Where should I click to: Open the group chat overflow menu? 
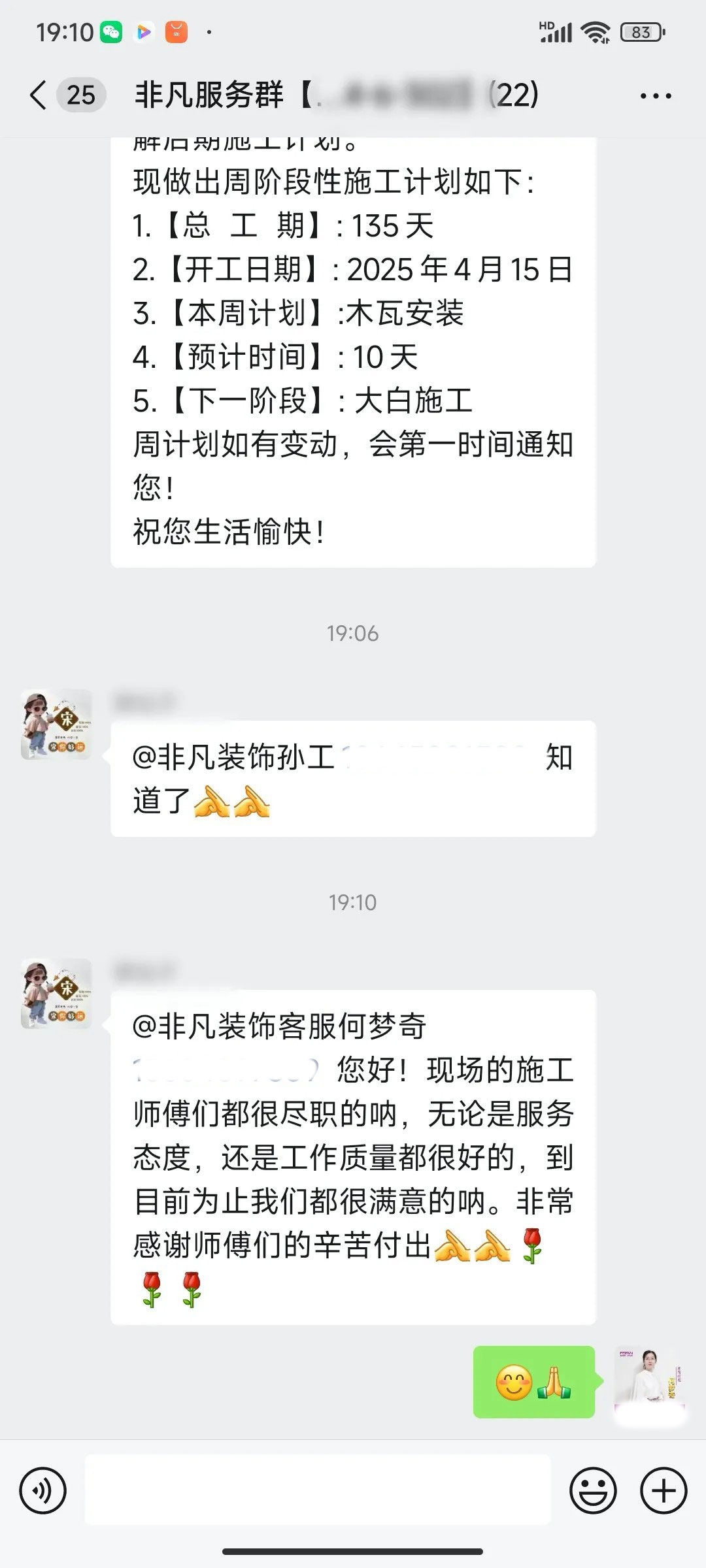(x=655, y=96)
